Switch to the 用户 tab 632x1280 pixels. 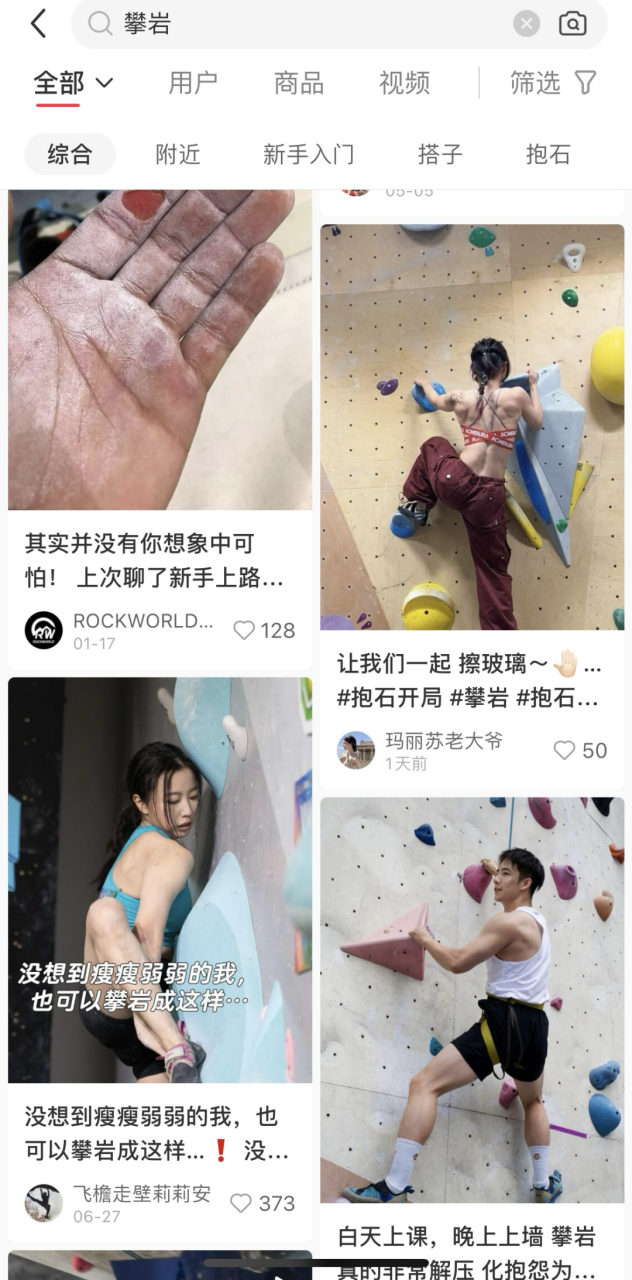click(193, 83)
